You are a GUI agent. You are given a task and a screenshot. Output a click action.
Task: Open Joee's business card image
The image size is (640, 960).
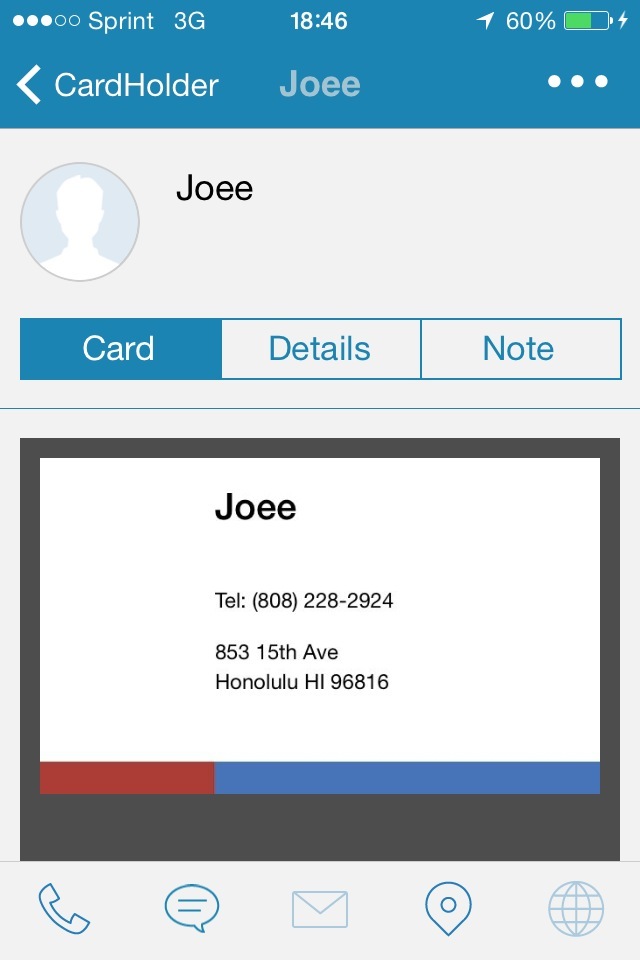pos(320,625)
